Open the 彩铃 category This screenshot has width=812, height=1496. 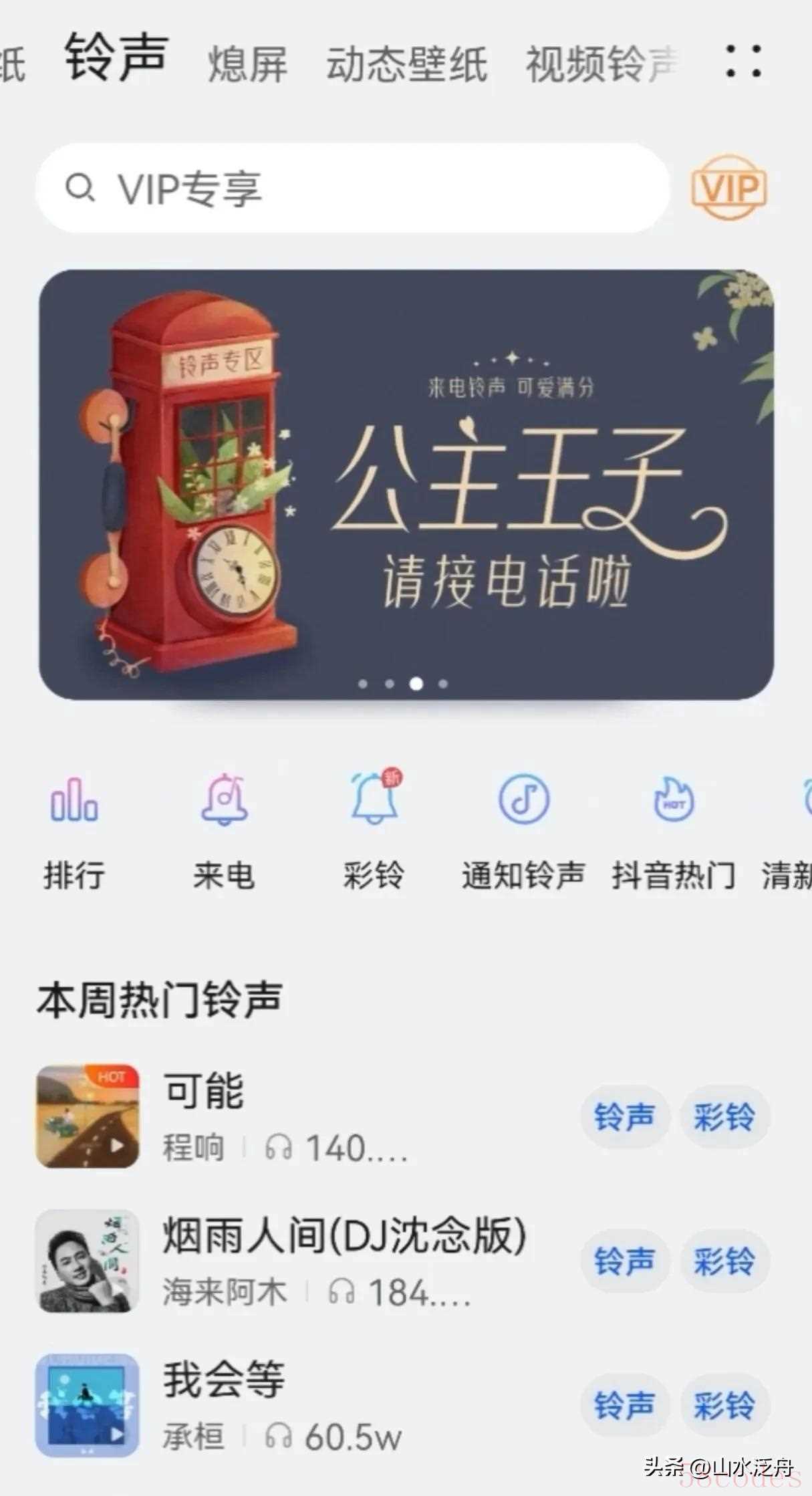[x=374, y=829]
